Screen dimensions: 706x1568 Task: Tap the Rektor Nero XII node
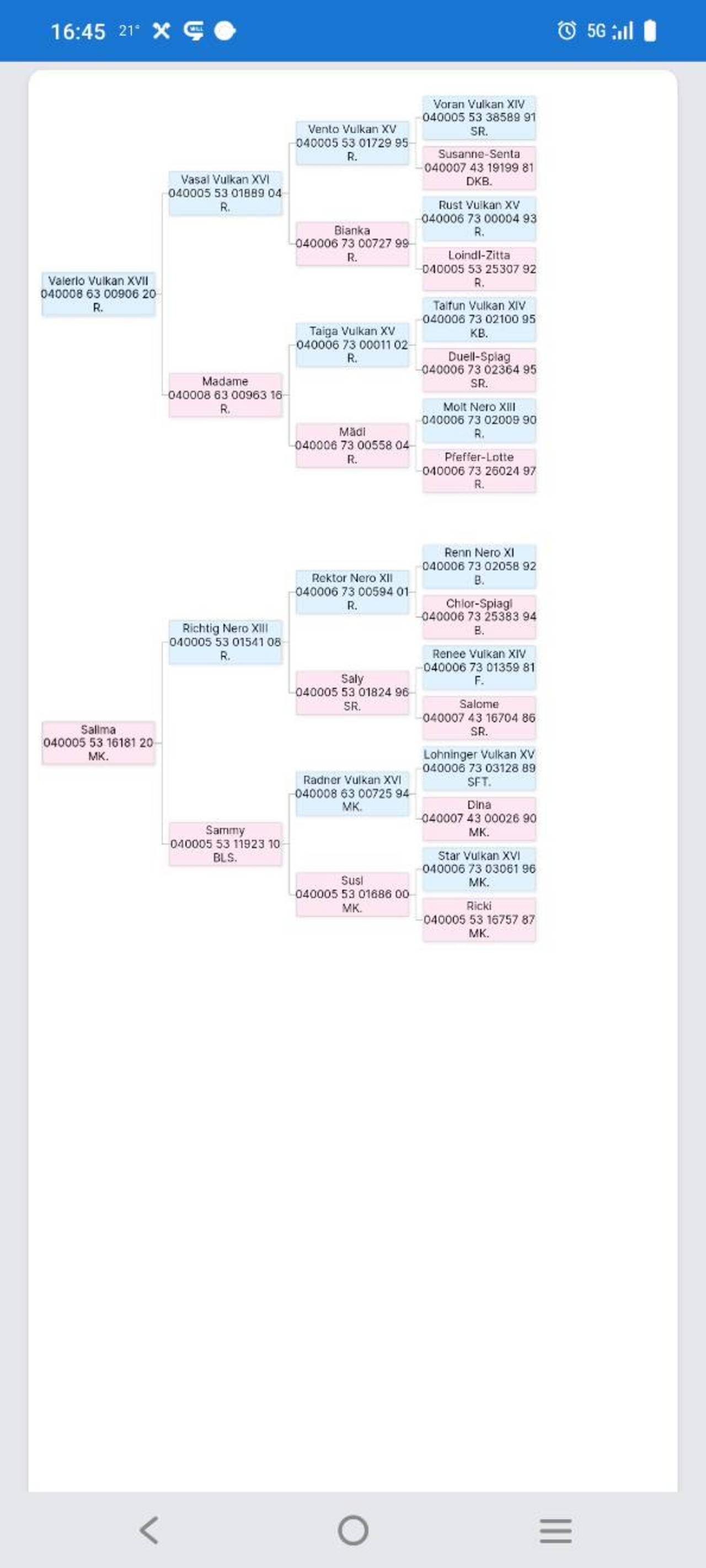352,592
